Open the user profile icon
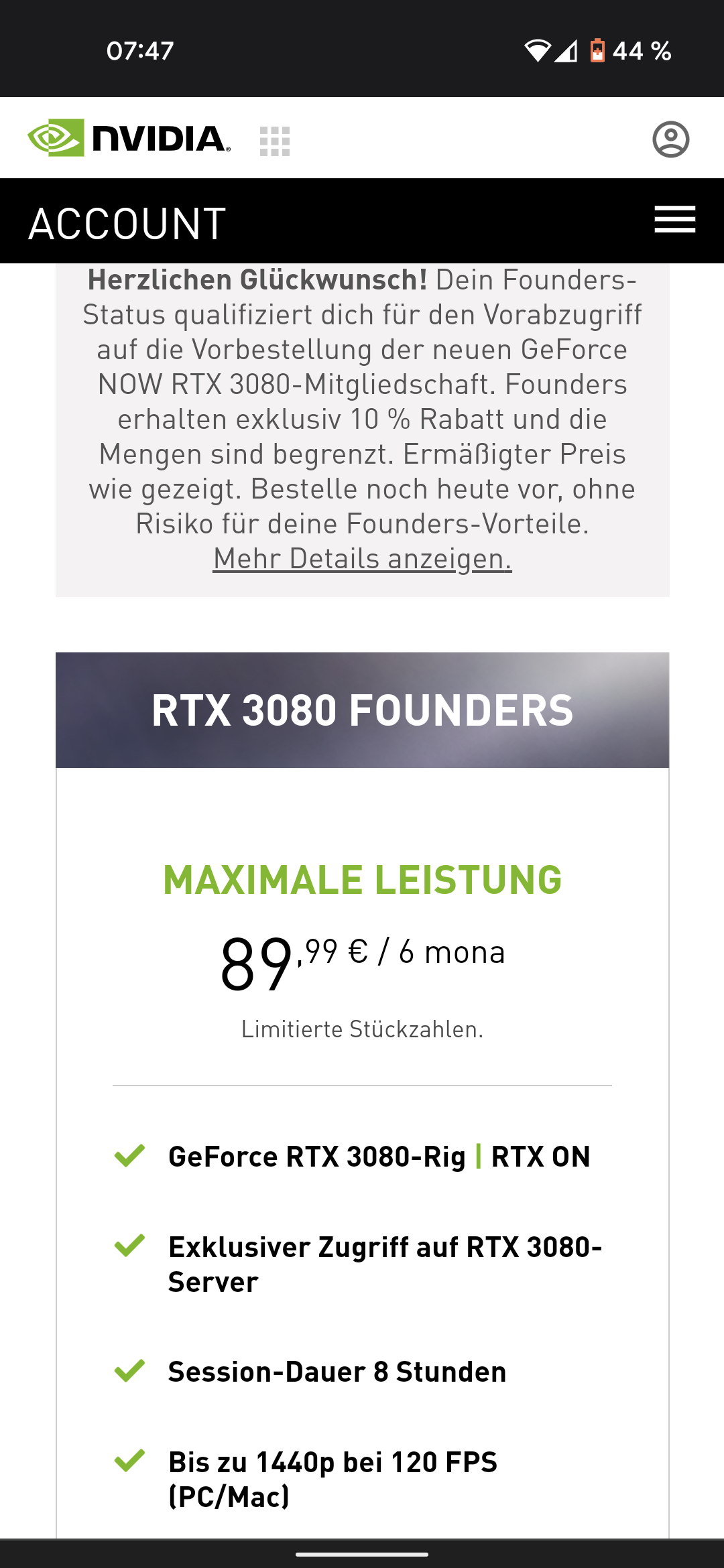The width and height of the screenshot is (724, 1568). point(670,139)
